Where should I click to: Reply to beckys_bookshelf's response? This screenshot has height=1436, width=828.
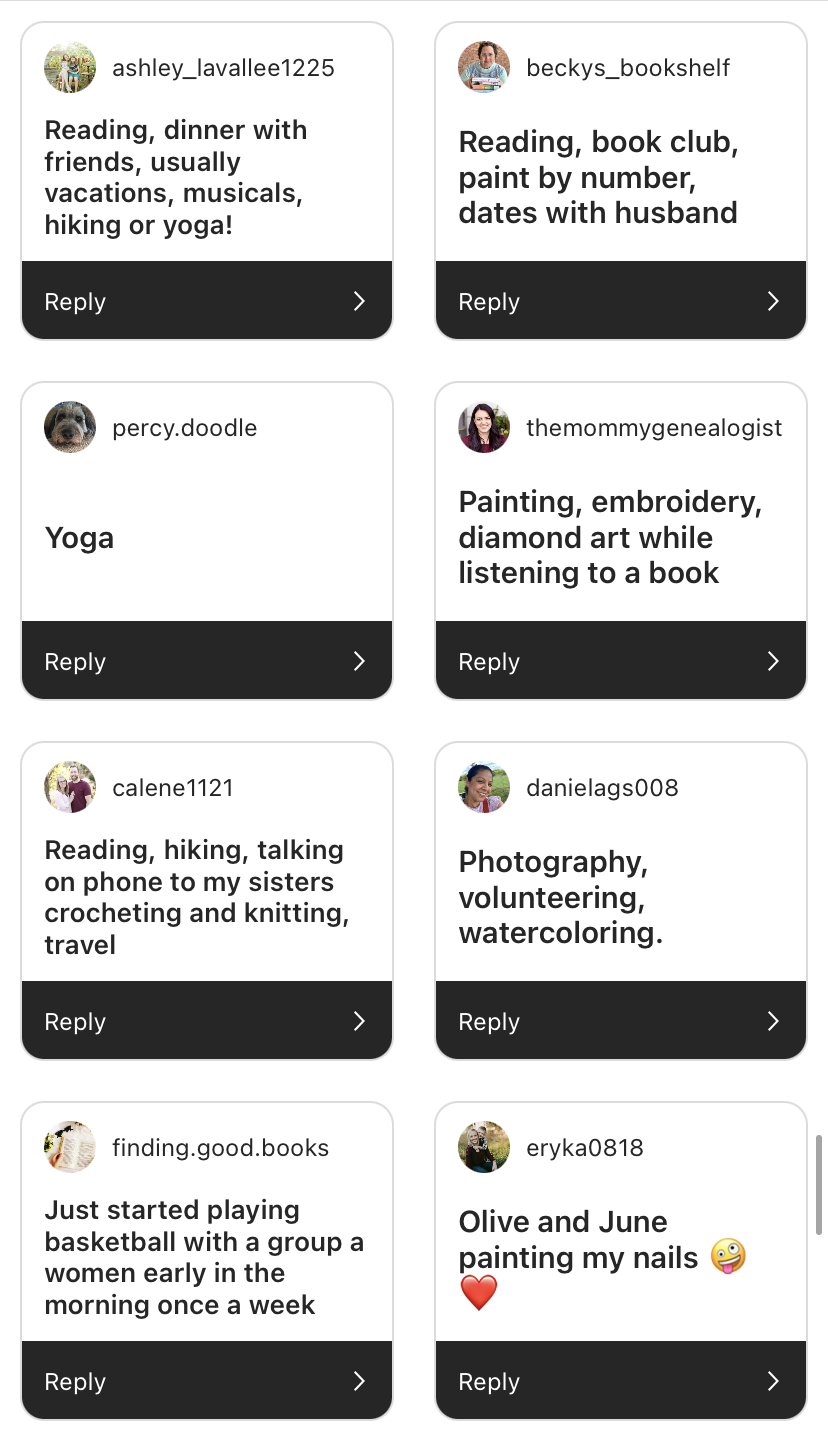pyautogui.click(x=620, y=301)
